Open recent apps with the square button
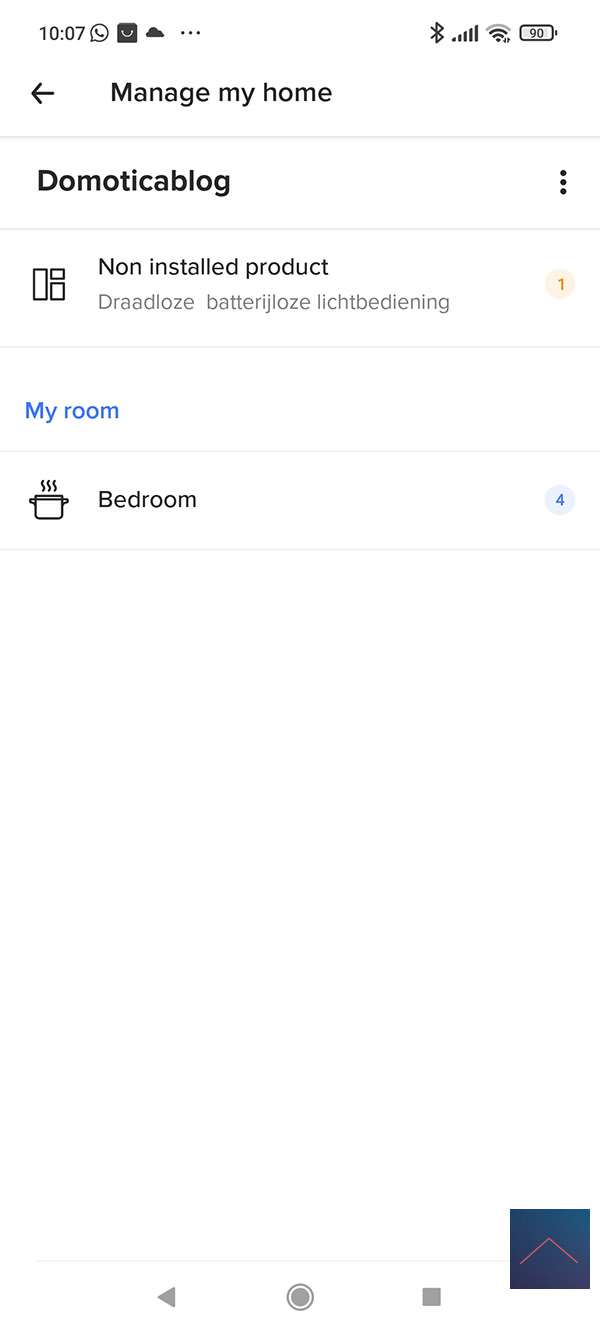Viewport: 600px width, 1333px height. click(x=432, y=1297)
